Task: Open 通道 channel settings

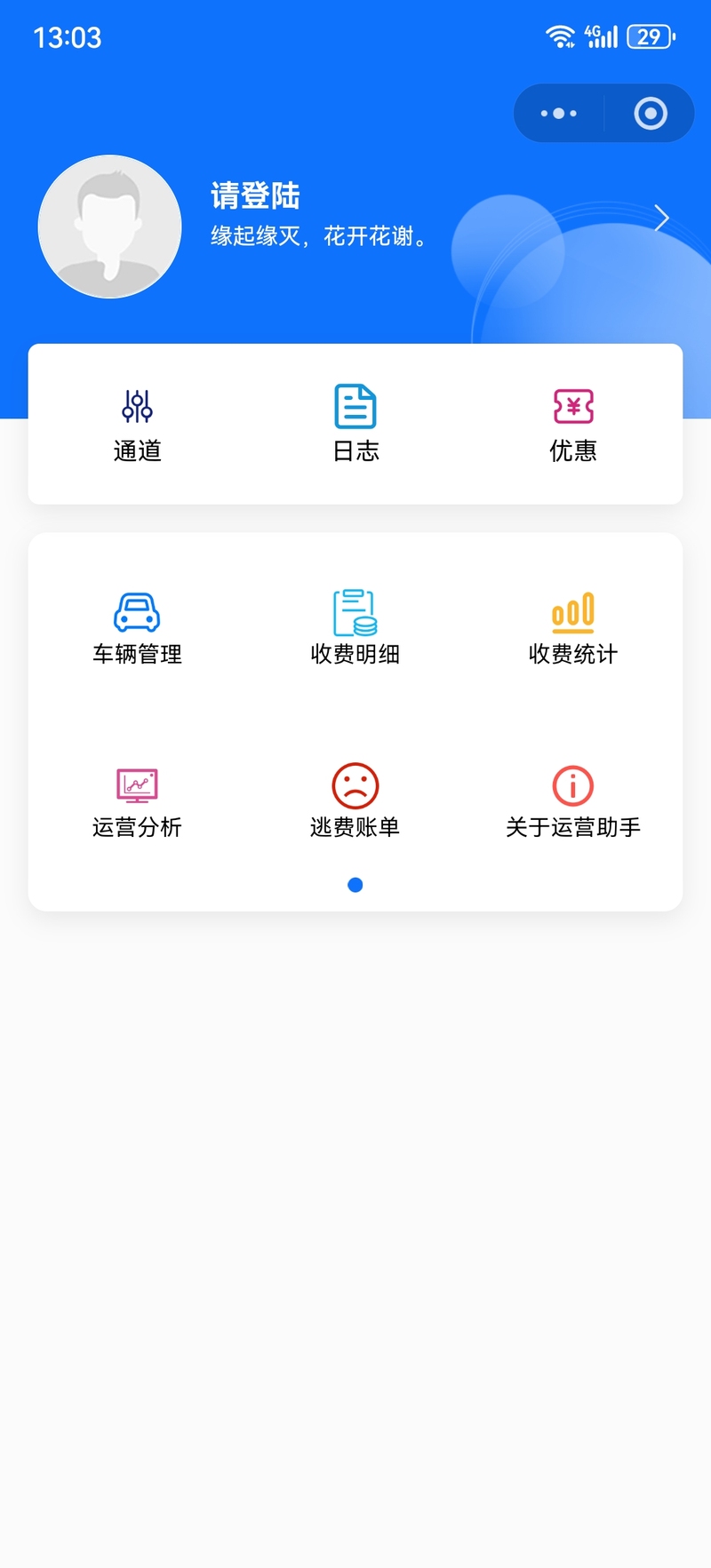Action: (138, 425)
